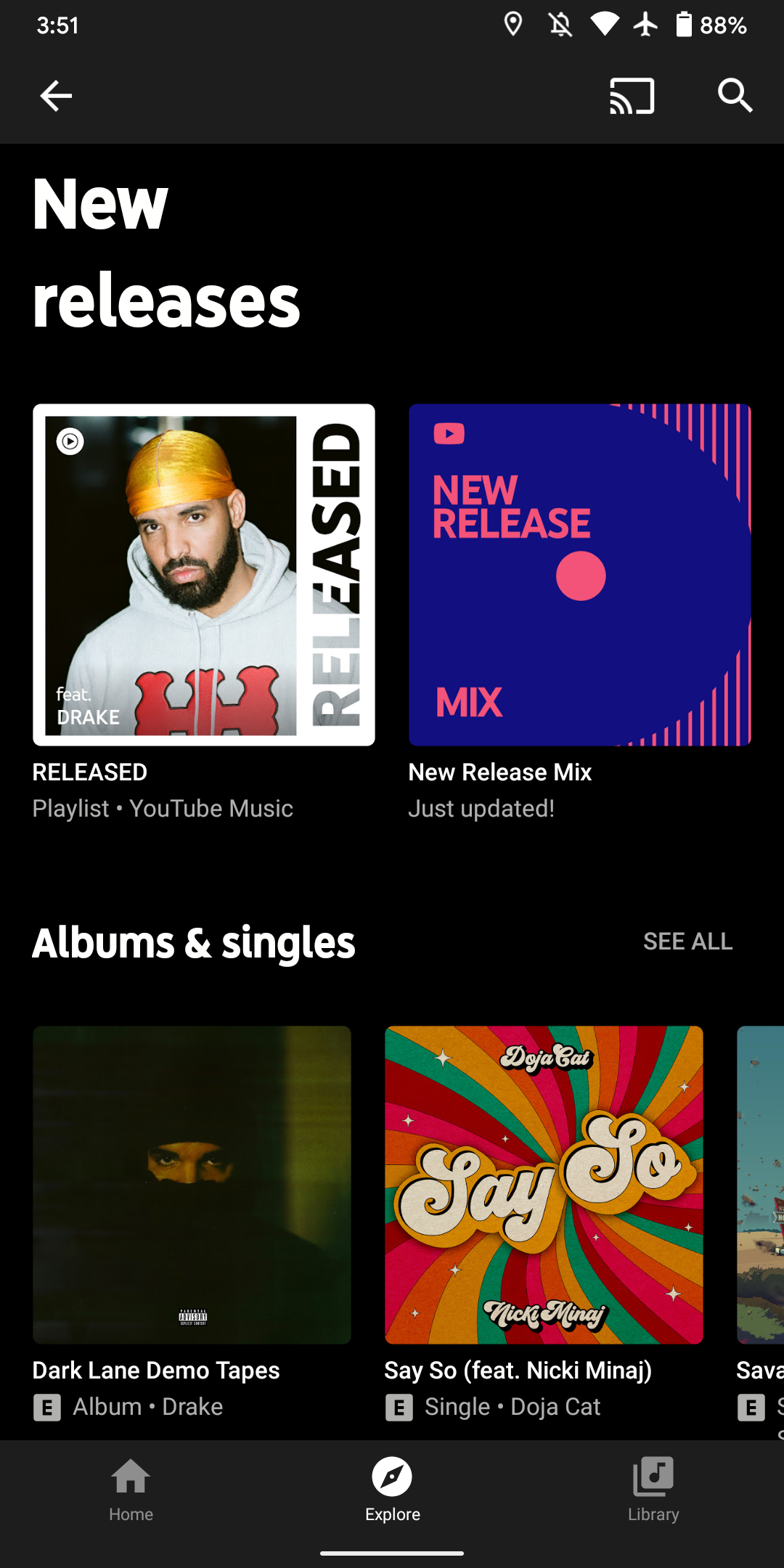Open search in YouTube Music
This screenshot has height=1568, width=784.
(735, 95)
